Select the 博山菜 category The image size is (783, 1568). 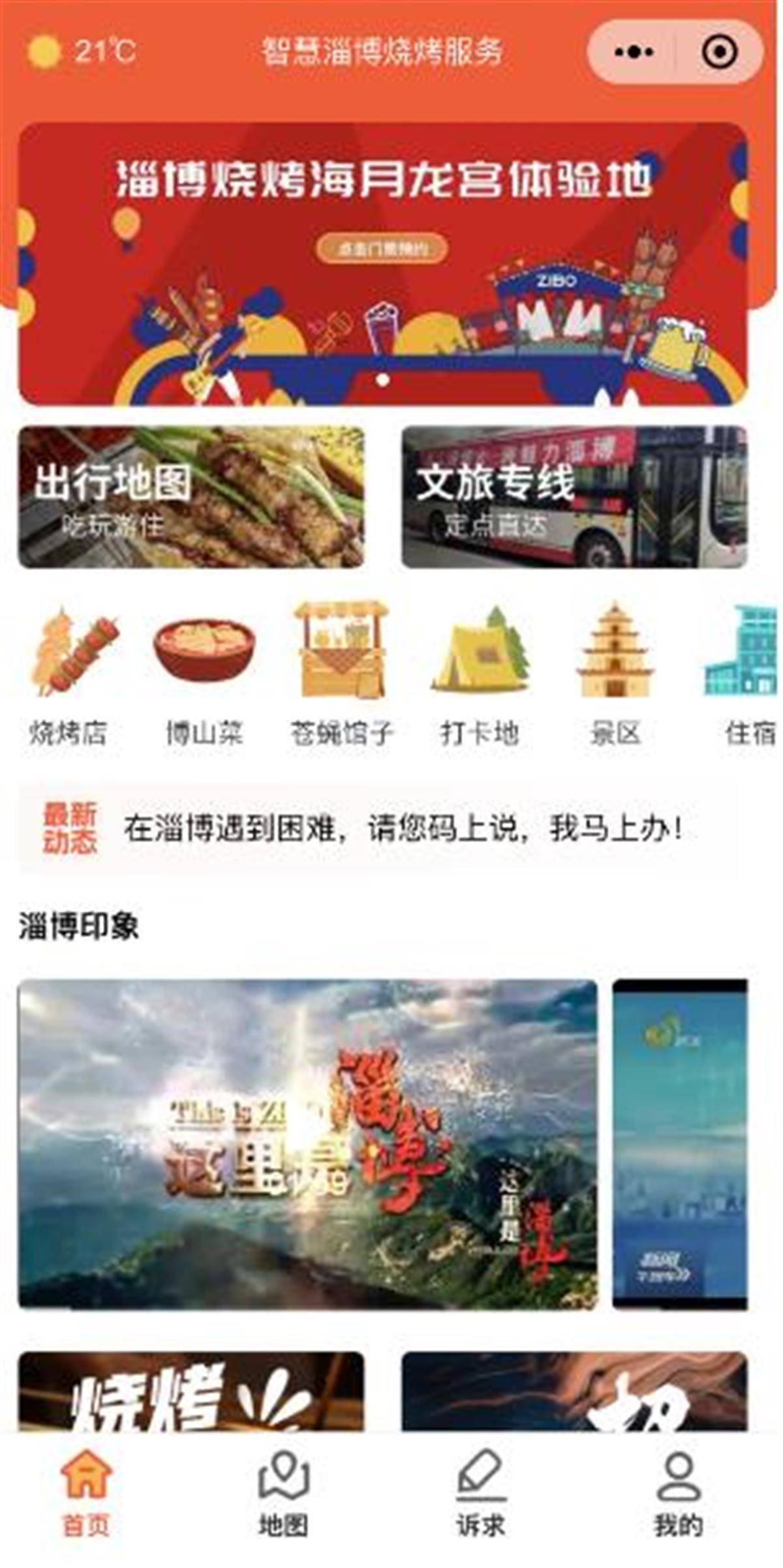(204, 675)
